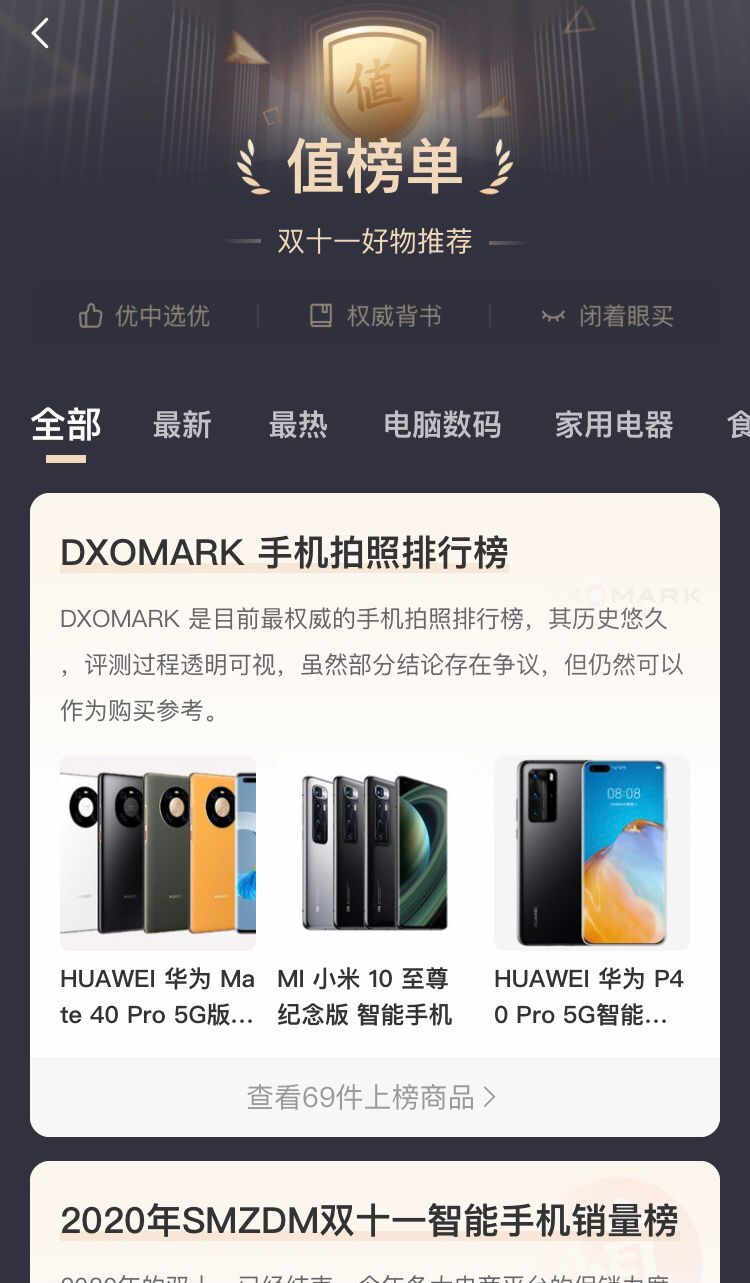Tap the HUAWEI P40 Pro thumbnail
Screen dimensions: 750x1283
(591, 852)
